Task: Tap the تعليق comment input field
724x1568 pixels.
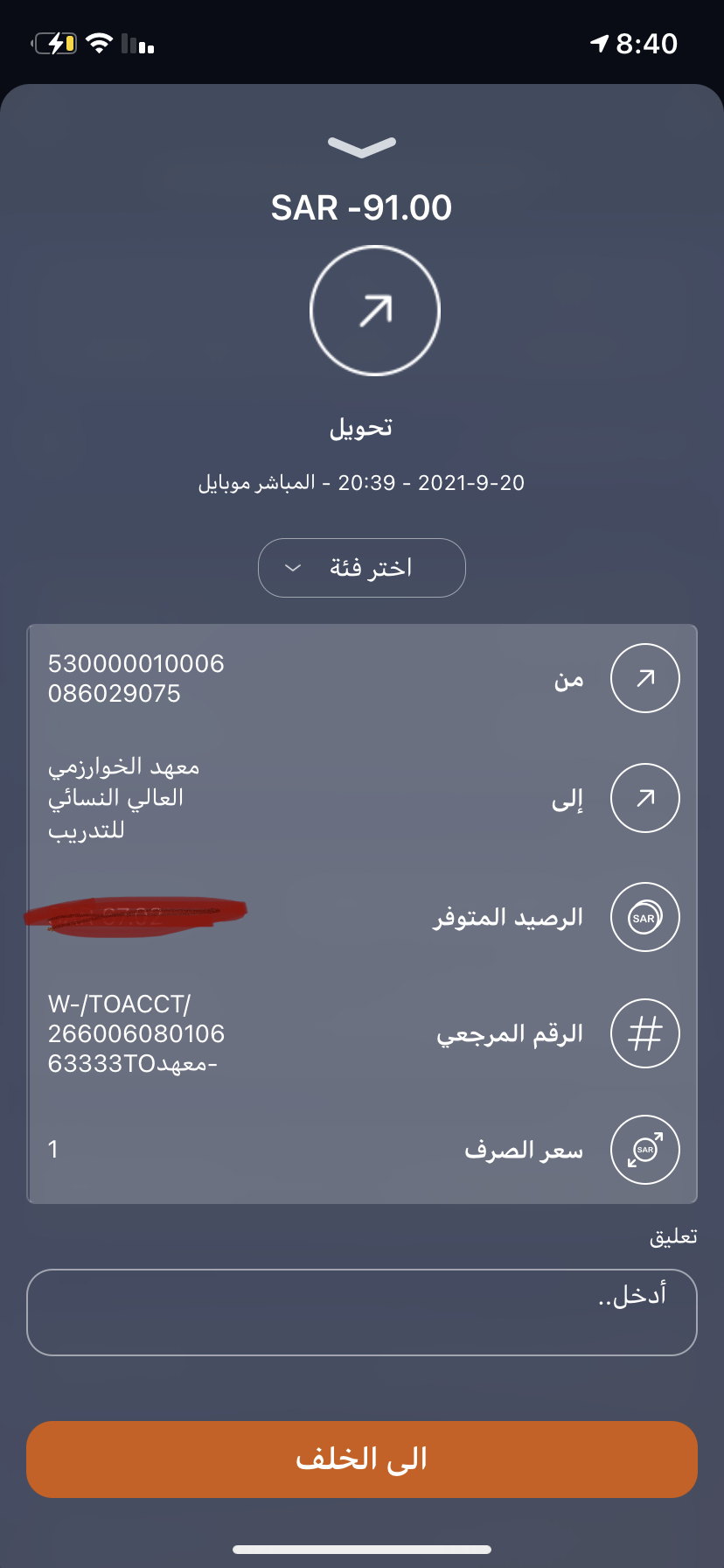Action: click(362, 1312)
